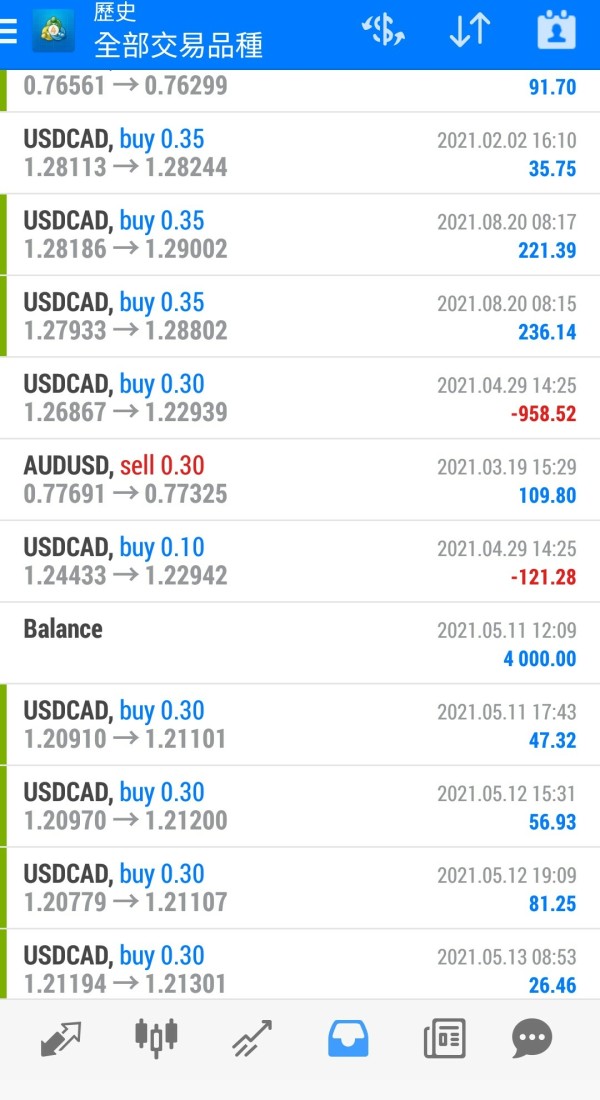Image resolution: width=600 pixels, height=1100 pixels.
Task: Show details of USDCAD buy 0.10 trade
Action: click(x=300, y=562)
